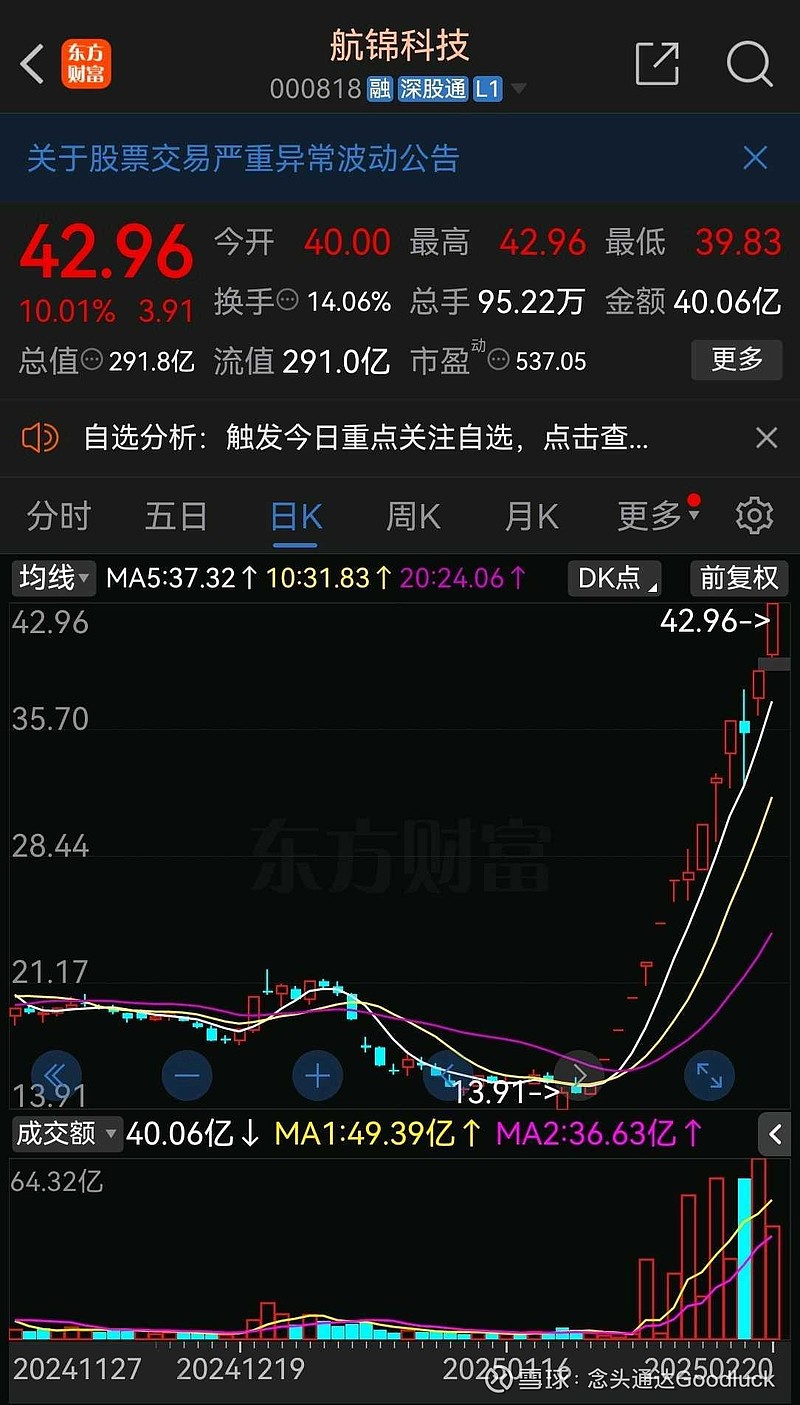
Task: Zoom in on the K-line chart
Action: coord(317,1075)
